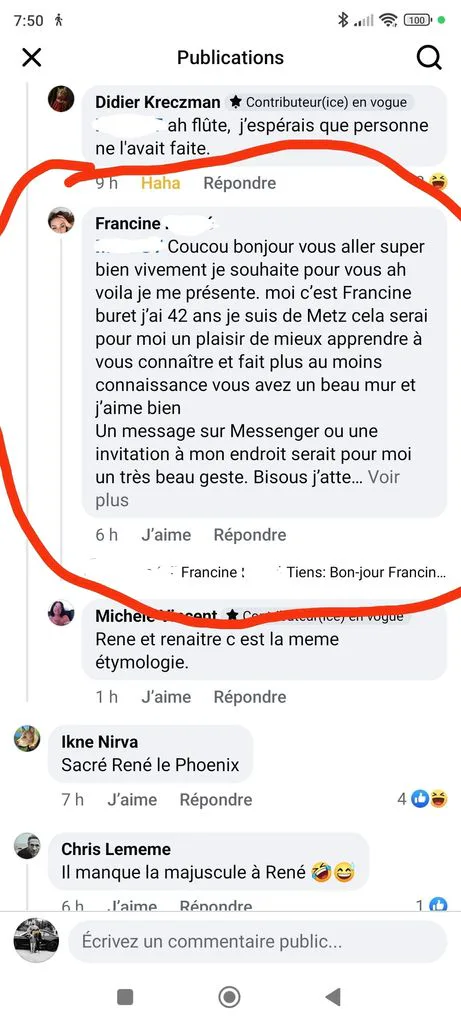
Task: Open Didier Kreczman's profile picture
Action: click(61, 99)
